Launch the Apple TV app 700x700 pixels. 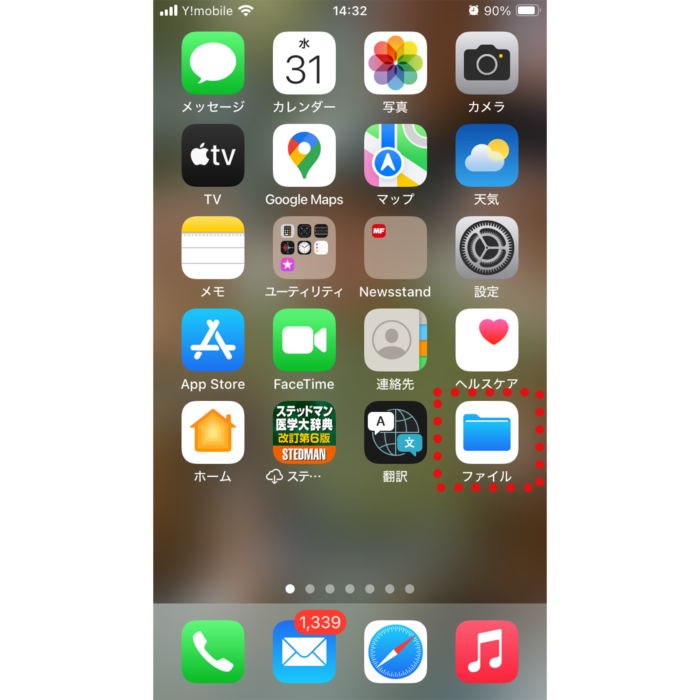(x=213, y=155)
